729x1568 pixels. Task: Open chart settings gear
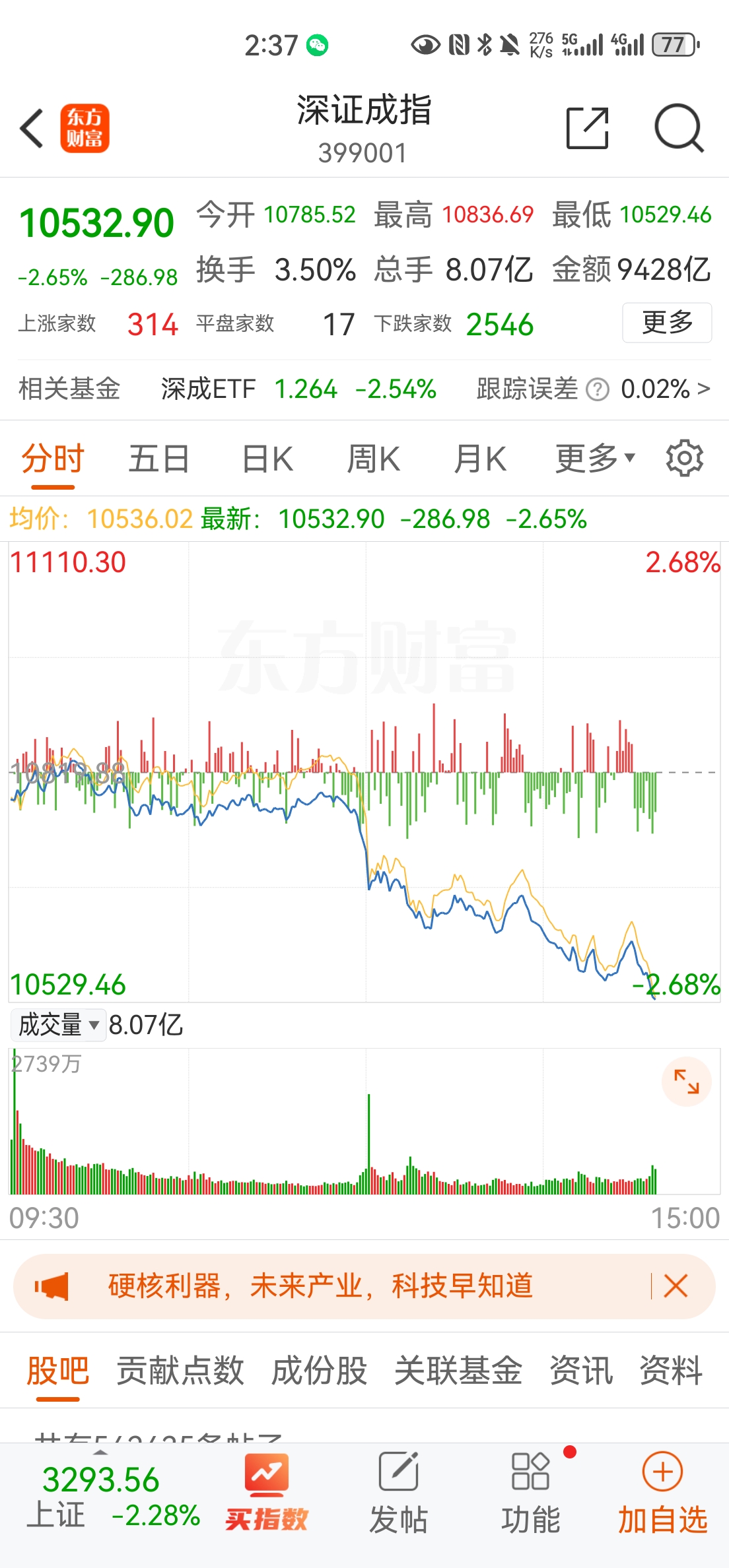(x=684, y=459)
